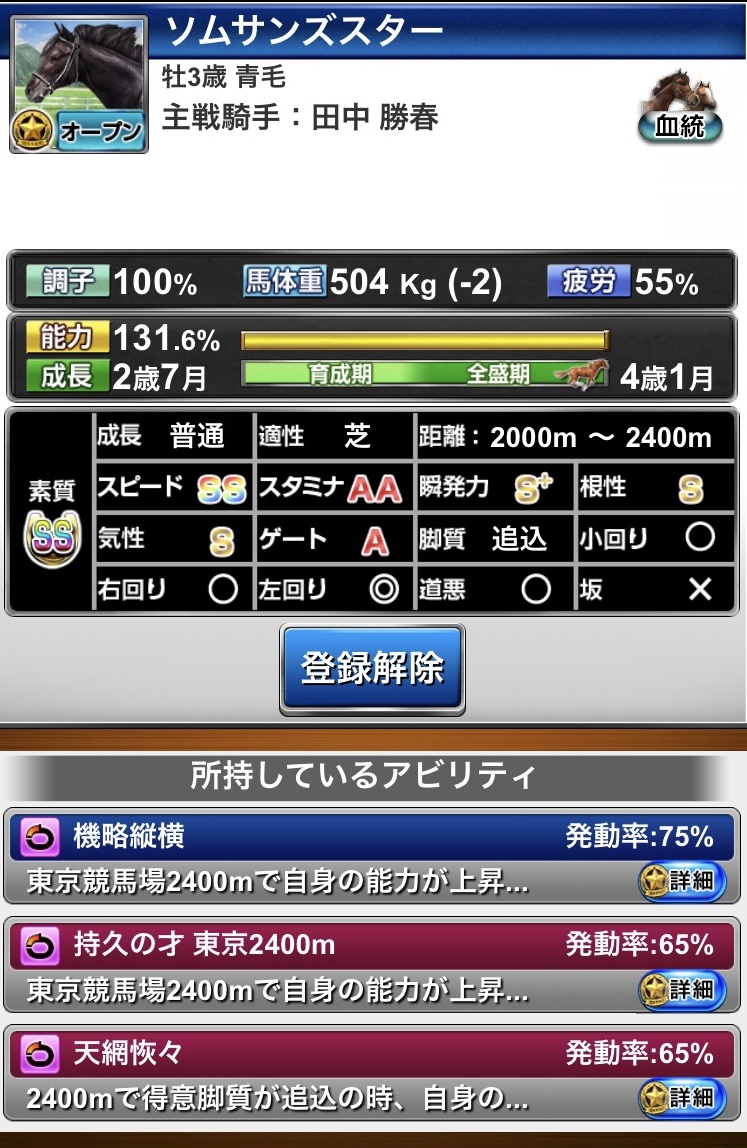Open 詳細 for 持久の才 東京2400m
The image size is (747, 1148).
coord(681,990)
